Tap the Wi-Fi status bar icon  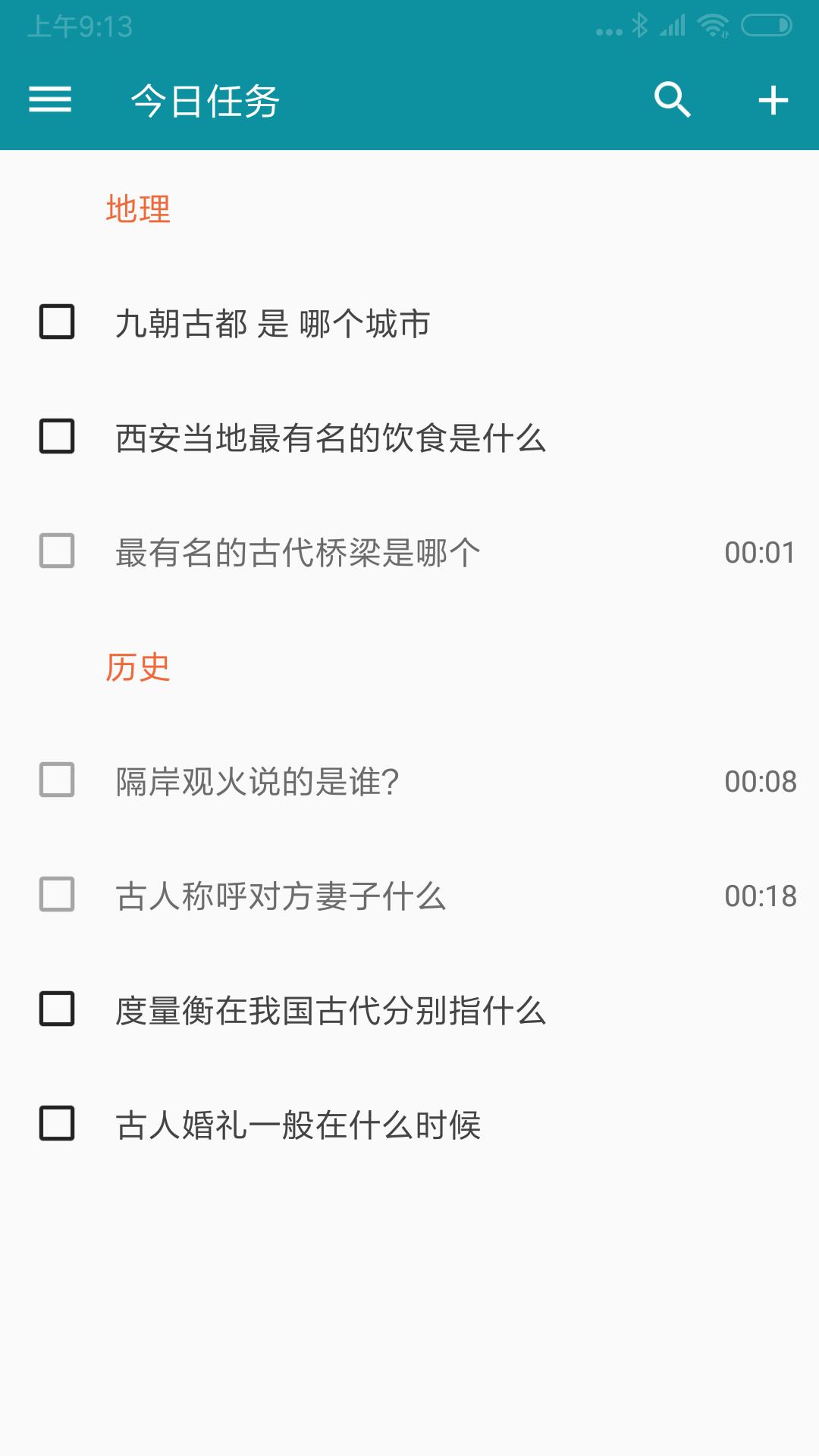[711, 25]
